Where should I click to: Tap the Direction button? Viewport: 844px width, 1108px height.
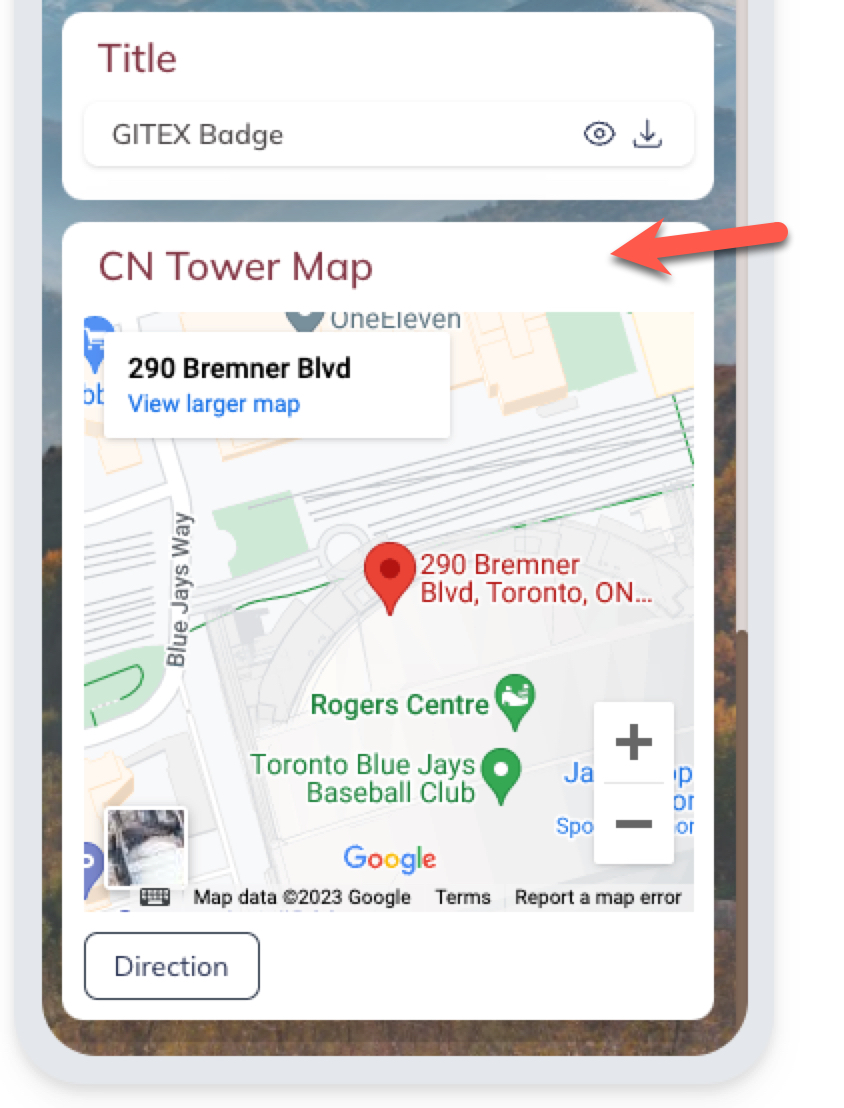pyautogui.click(x=171, y=966)
